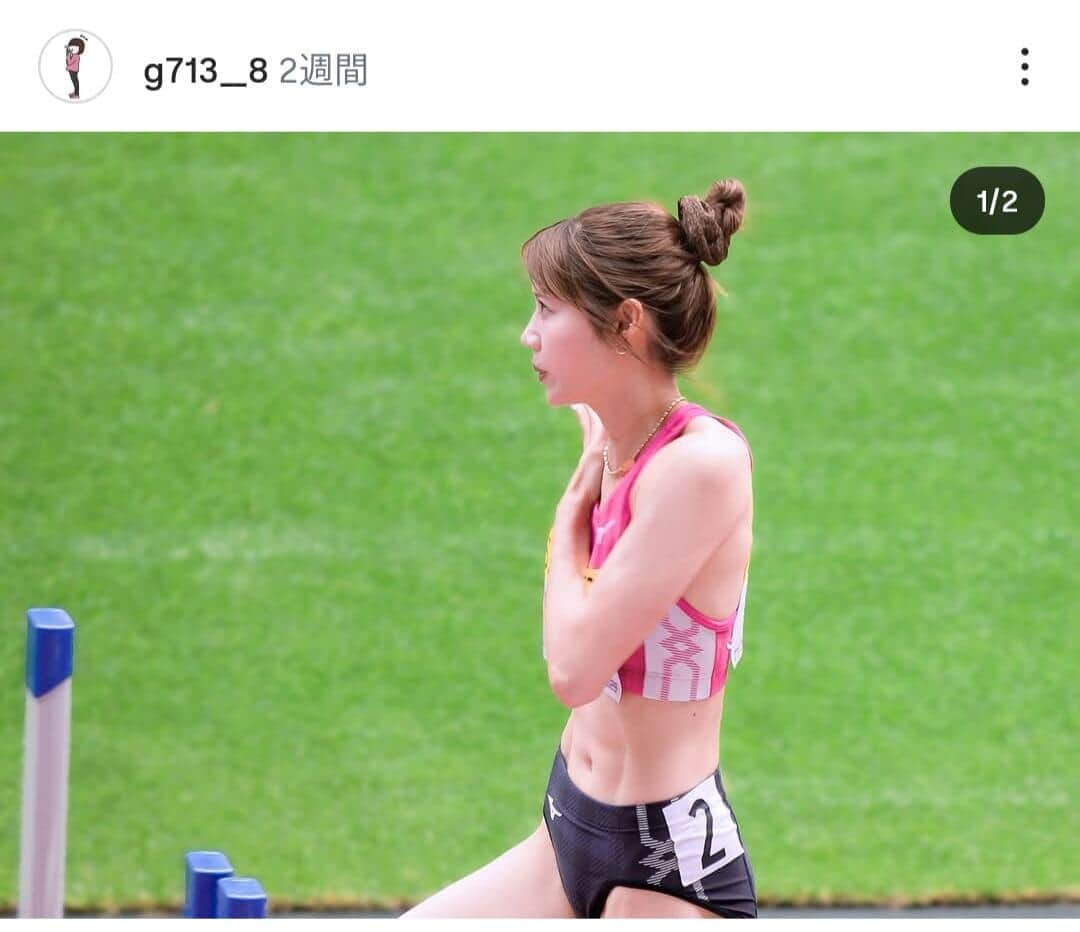Open the g713_8 profile picture
Viewport: 1080px width, 932px height.
coord(75,67)
